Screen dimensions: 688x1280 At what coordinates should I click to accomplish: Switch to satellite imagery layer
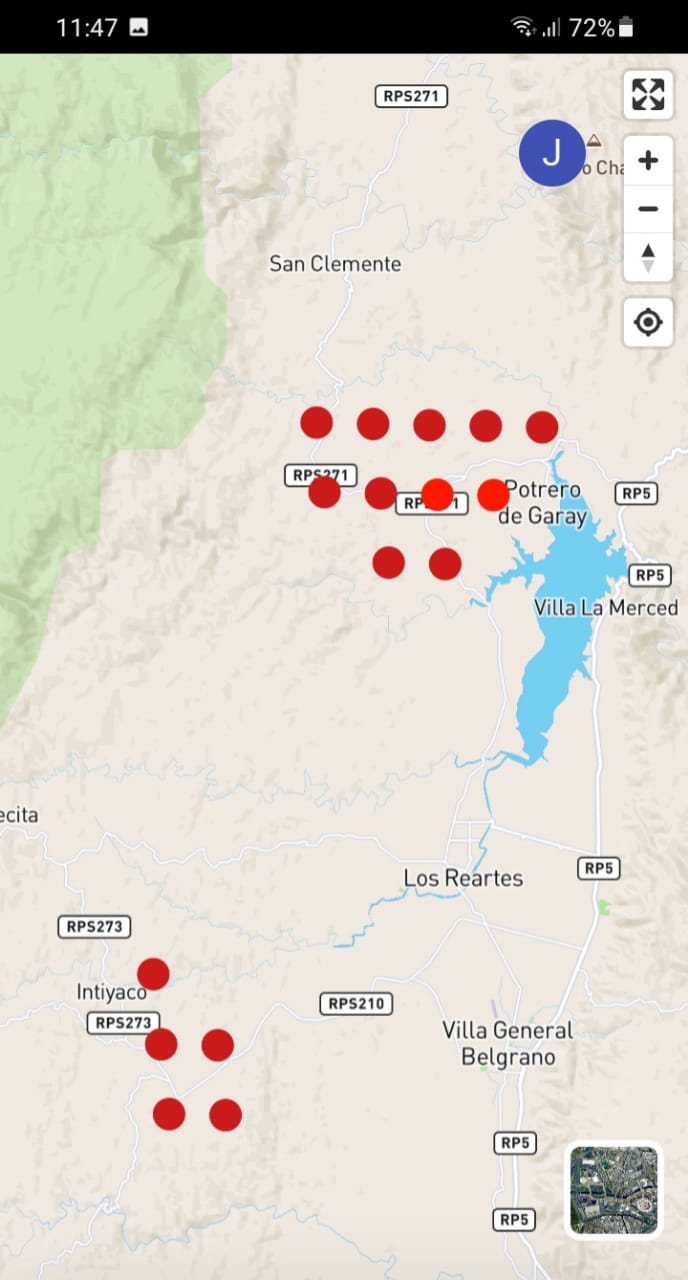[614, 1190]
